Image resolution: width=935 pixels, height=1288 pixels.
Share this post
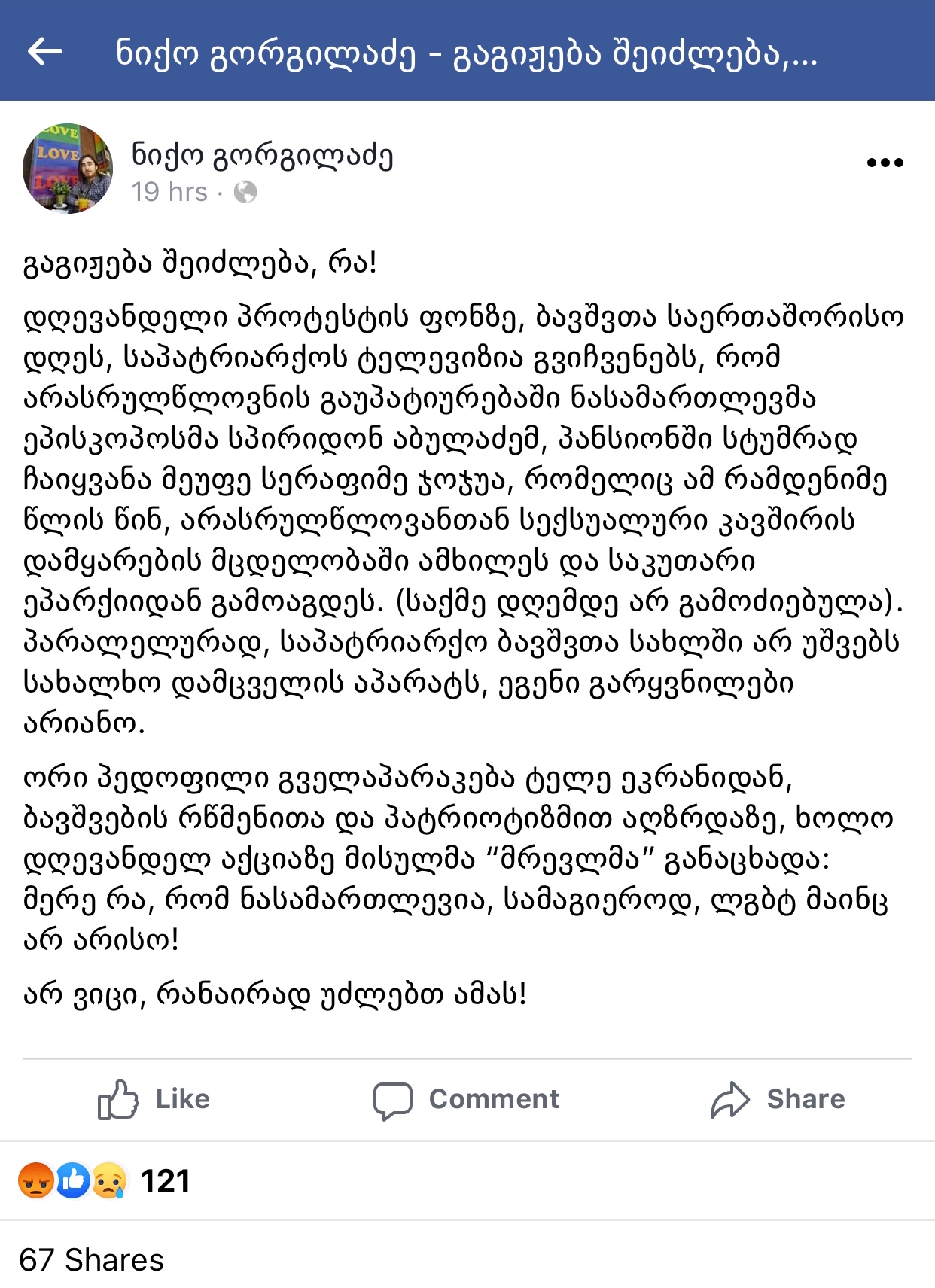[778, 1100]
